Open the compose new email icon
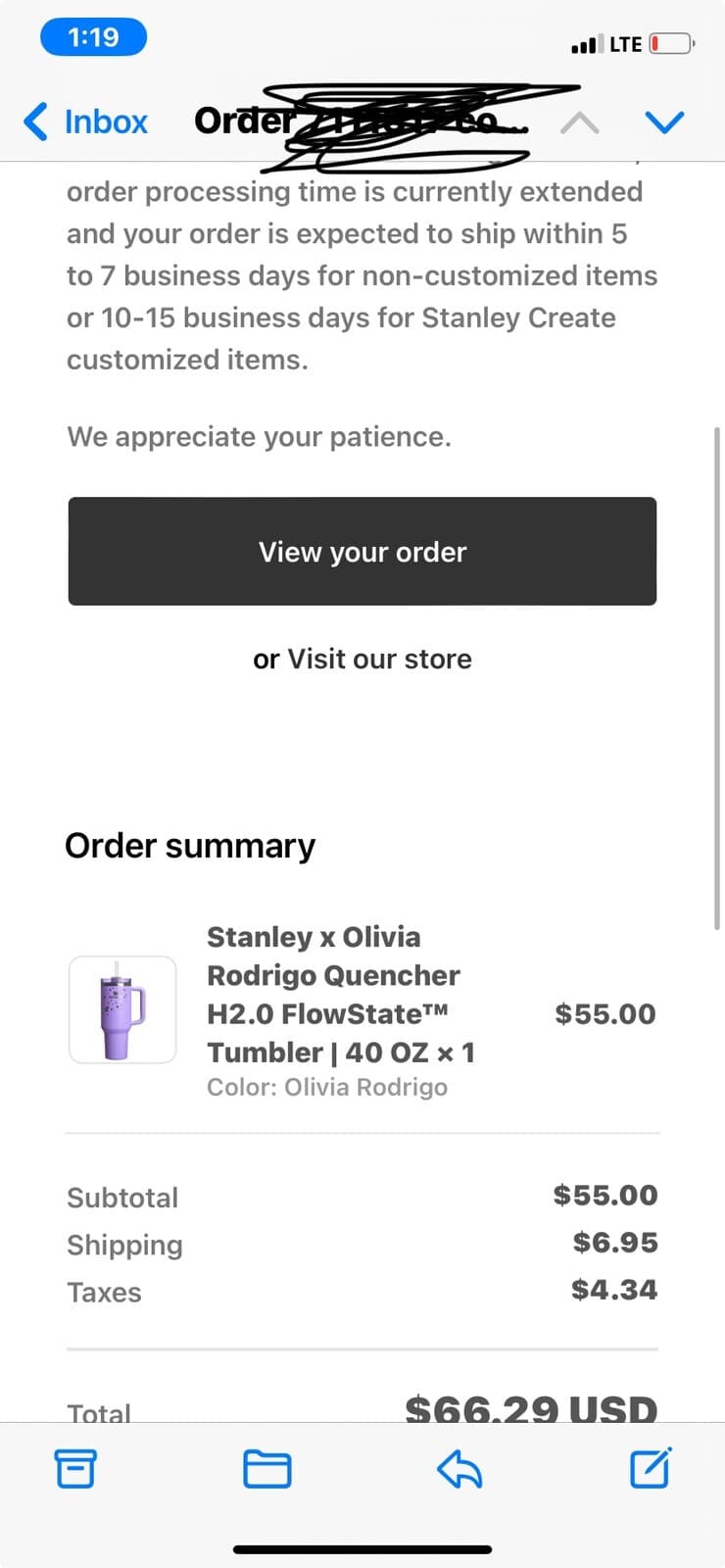 [650, 1467]
